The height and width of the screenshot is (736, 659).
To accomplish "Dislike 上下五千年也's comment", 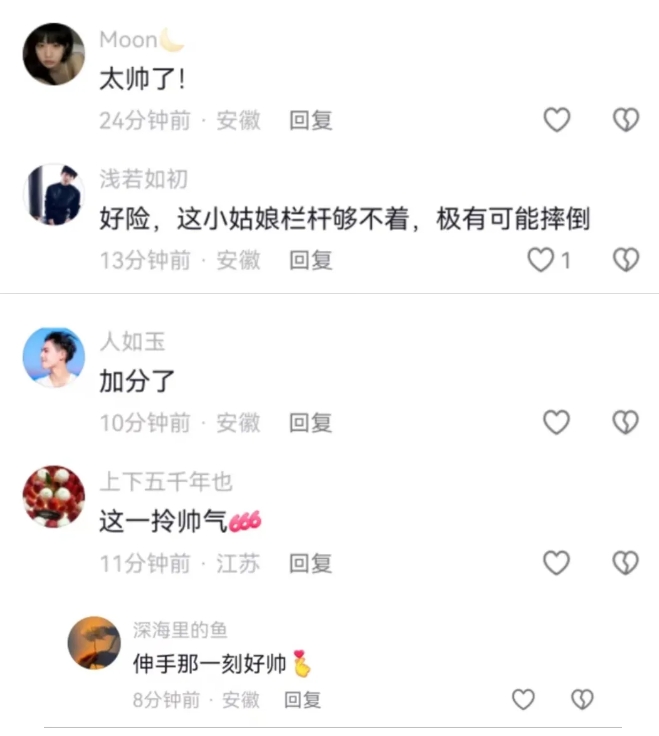I will pos(625,563).
